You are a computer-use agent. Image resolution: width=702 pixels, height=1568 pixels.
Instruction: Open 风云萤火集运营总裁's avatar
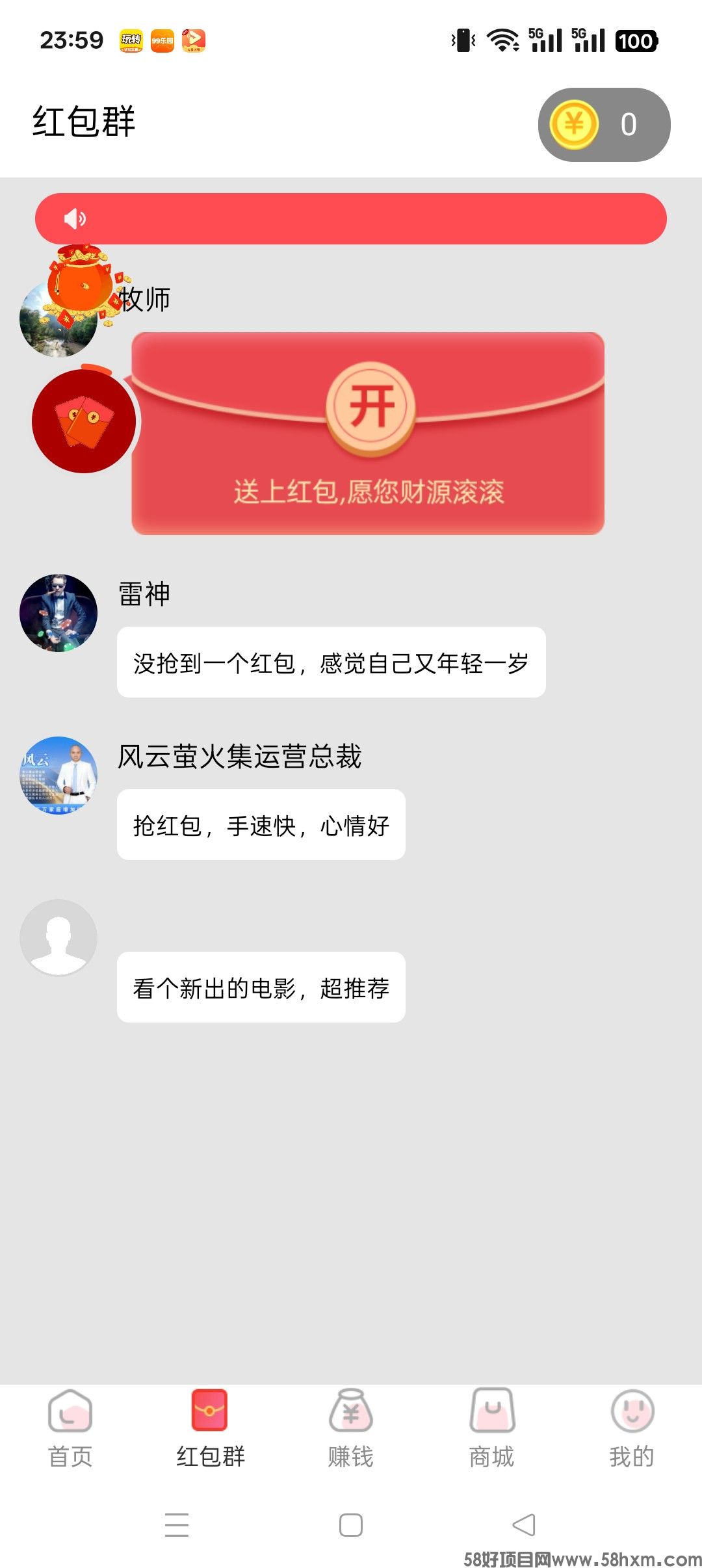pos(58,776)
